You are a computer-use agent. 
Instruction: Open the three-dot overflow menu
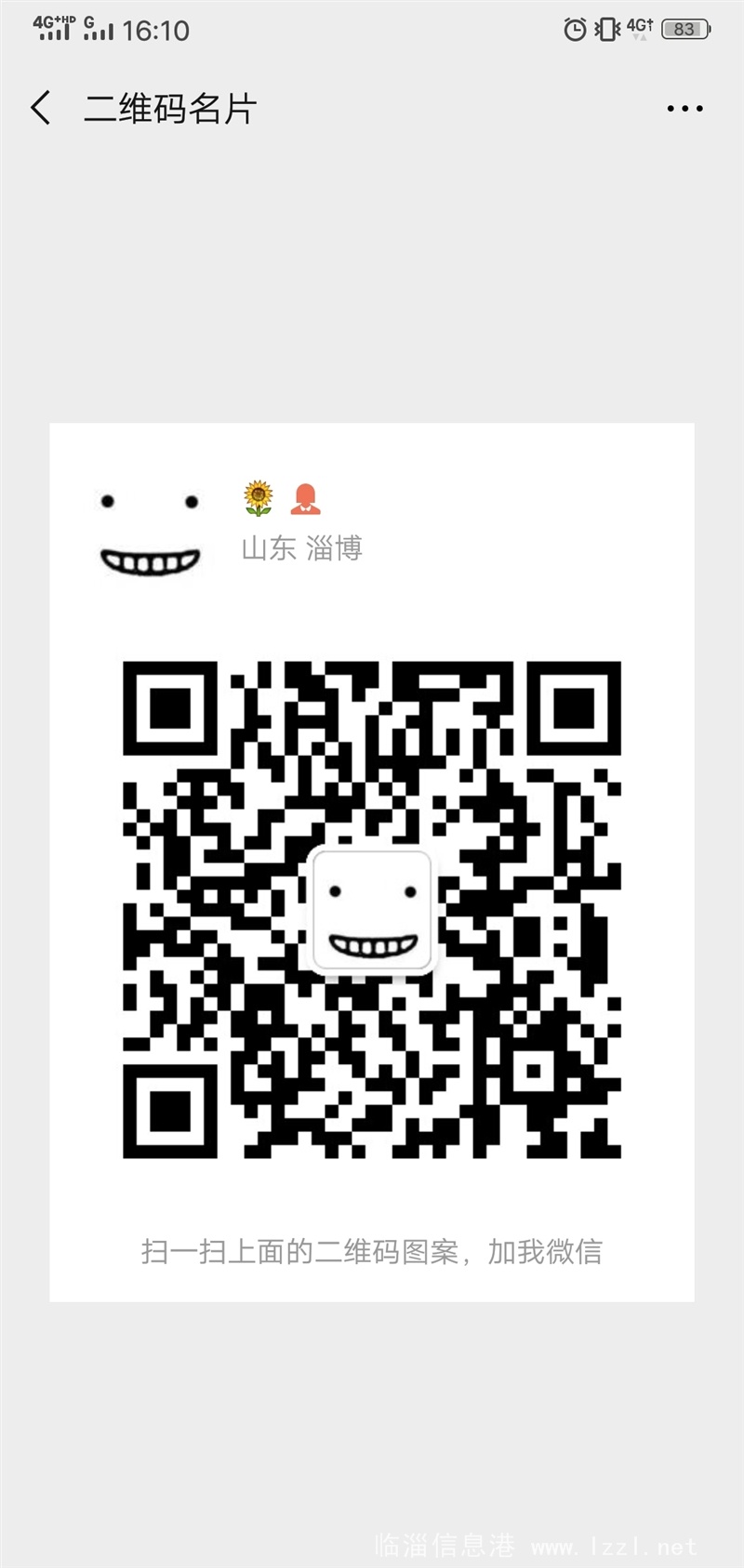[684, 109]
